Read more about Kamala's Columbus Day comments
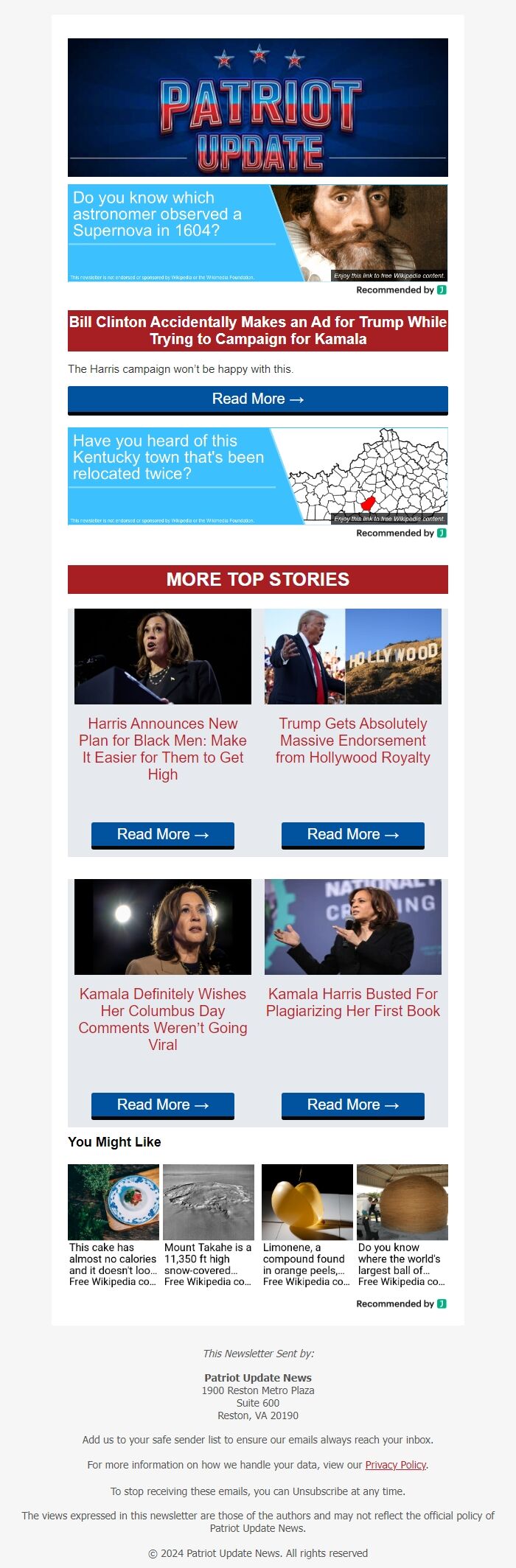This screenshot has width=516, height=1568. [x=162, y=1105]
